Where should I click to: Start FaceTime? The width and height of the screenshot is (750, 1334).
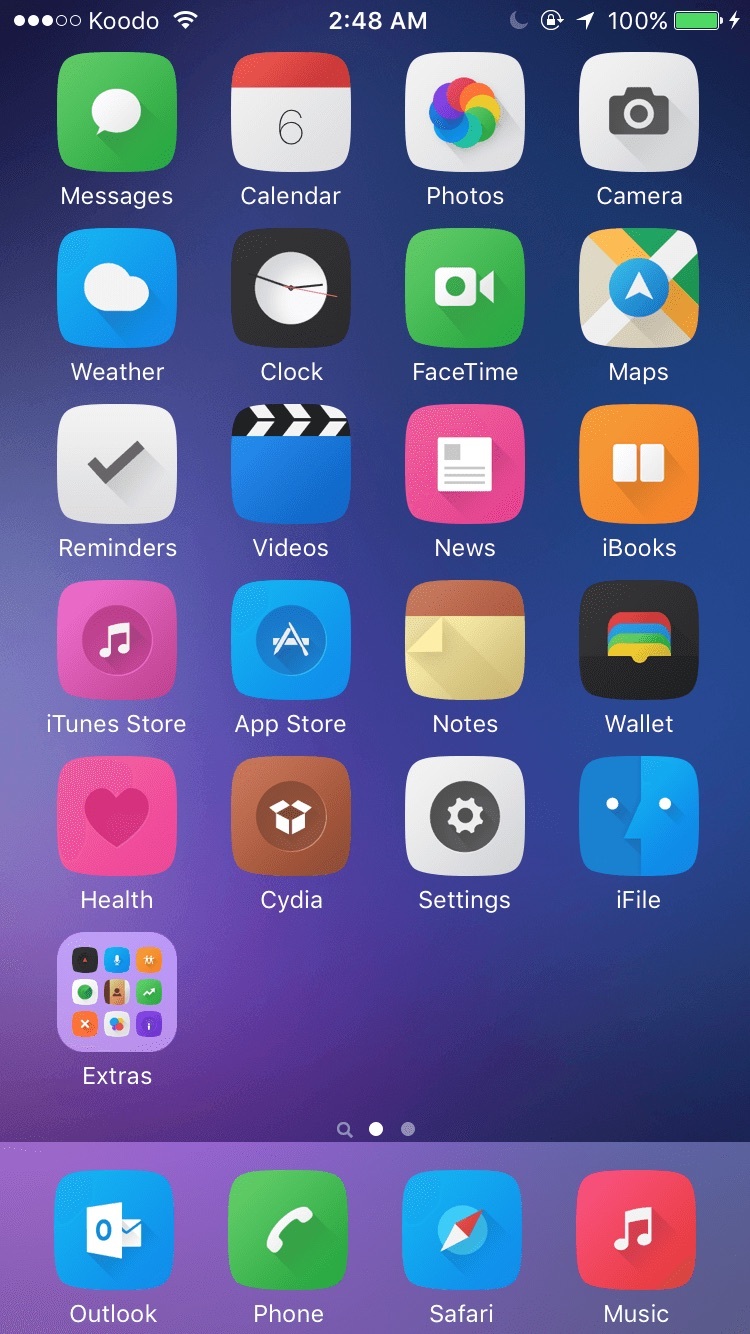point(465,288)
